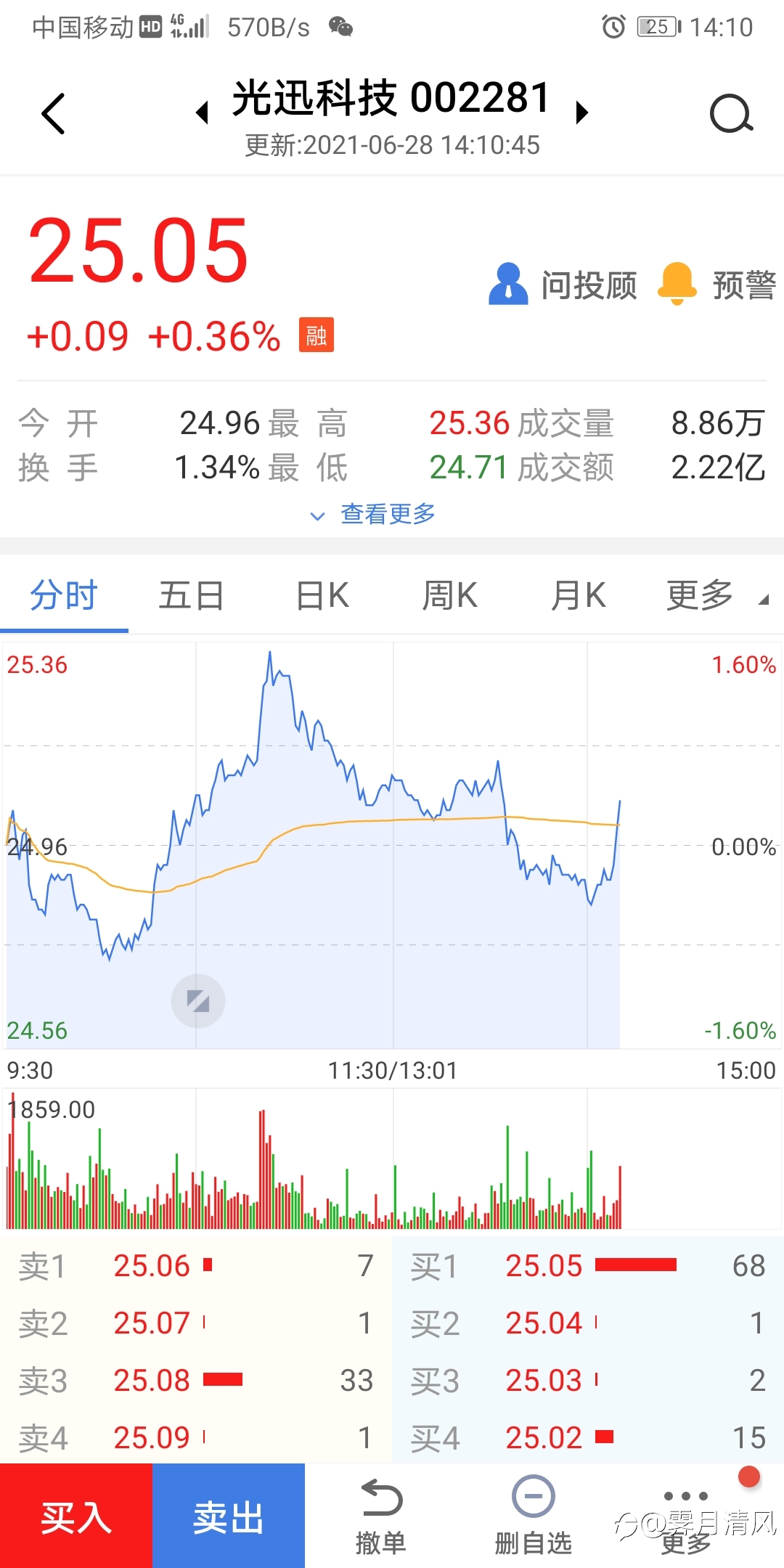Remove stock from watchlist via 删自选

[x=534, y=1517]
